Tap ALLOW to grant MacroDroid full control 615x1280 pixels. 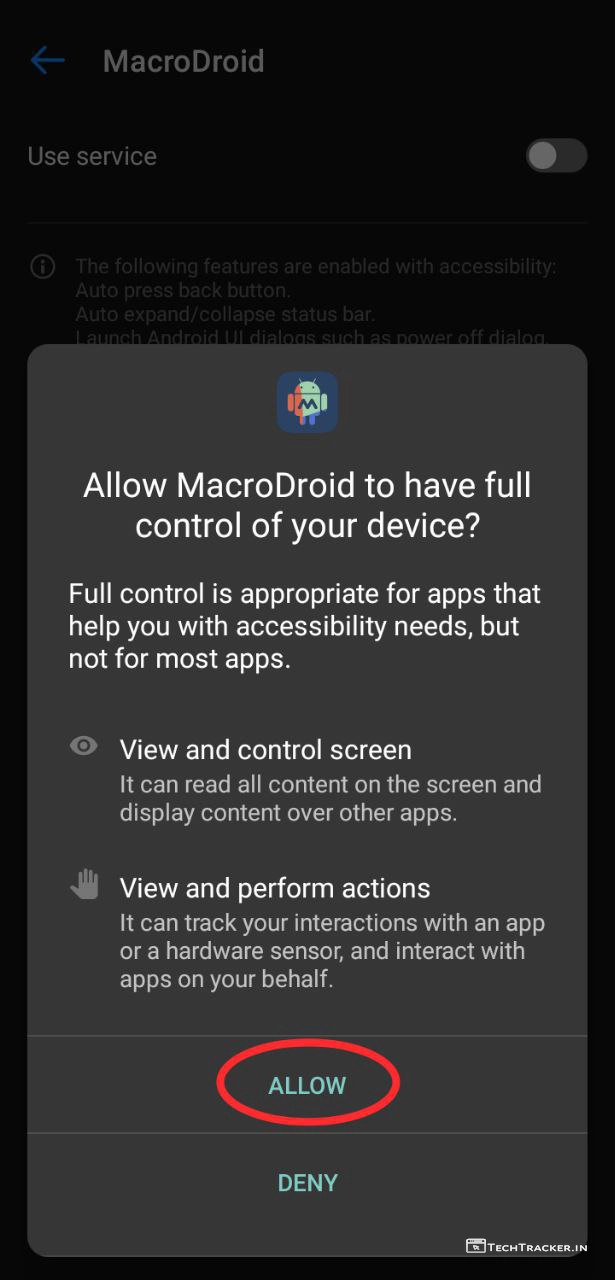tap(307, 1086)
